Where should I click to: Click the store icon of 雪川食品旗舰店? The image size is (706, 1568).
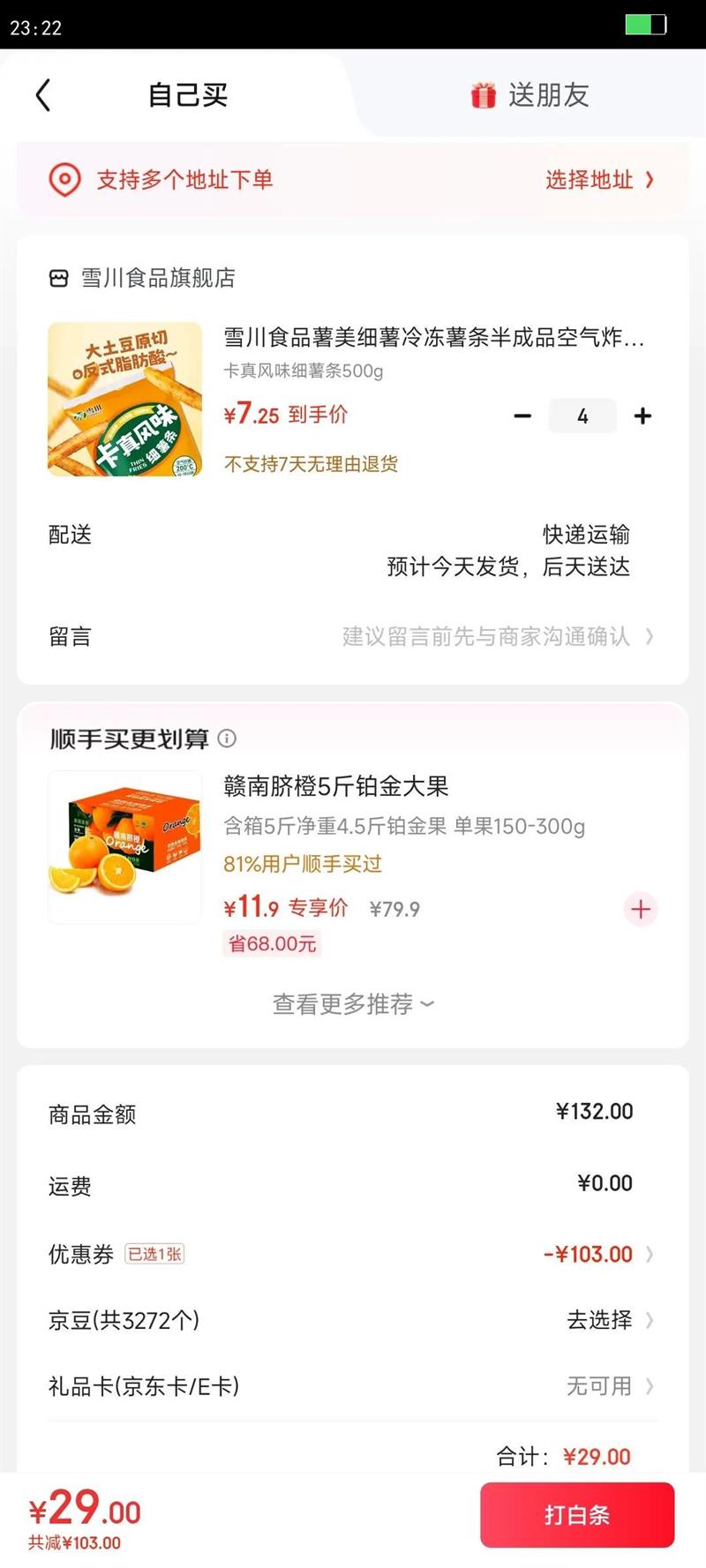pos(58,277)
